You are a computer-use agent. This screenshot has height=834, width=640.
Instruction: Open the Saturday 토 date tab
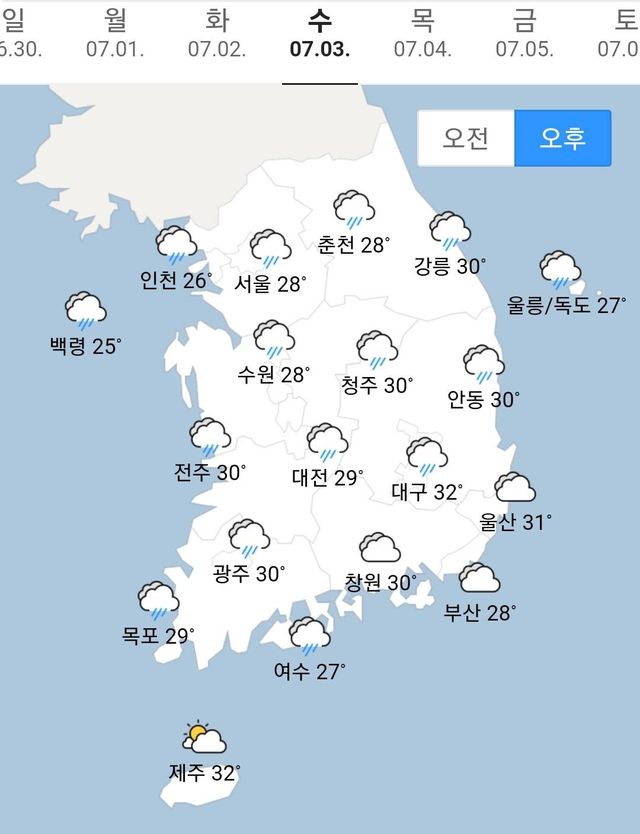[x=620, y=35]
